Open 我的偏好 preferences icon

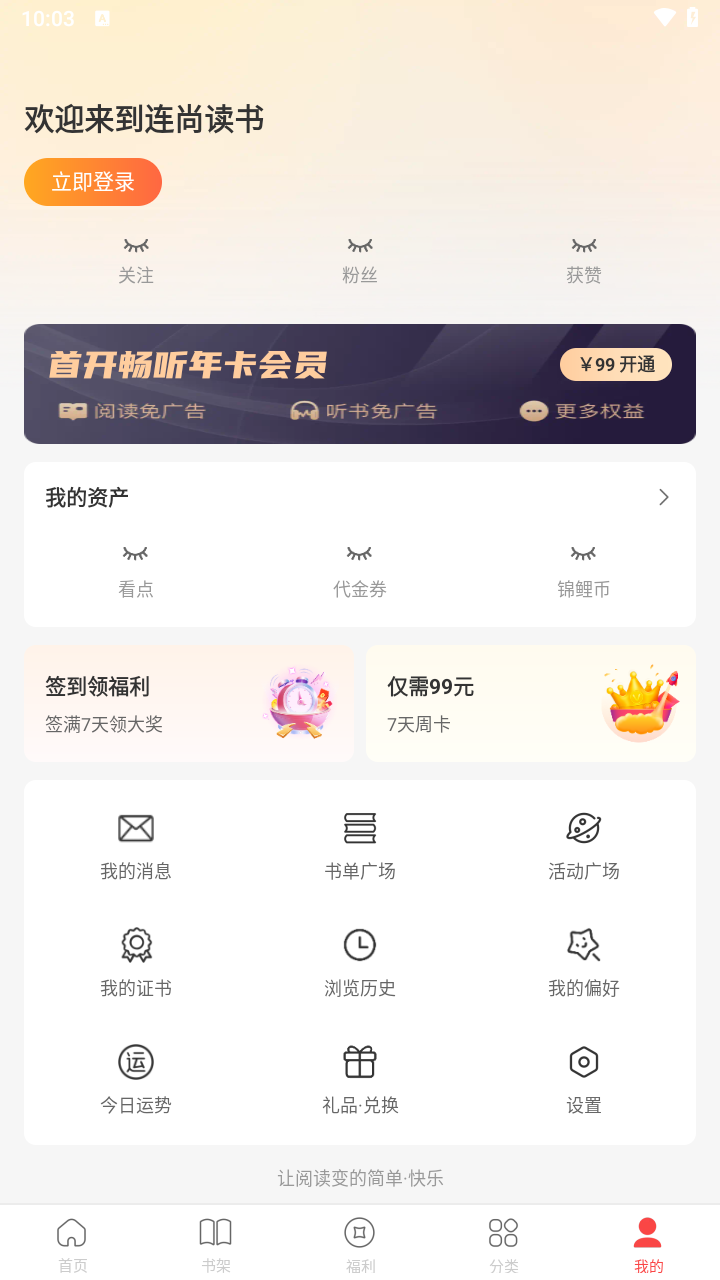tap(583, 961)
